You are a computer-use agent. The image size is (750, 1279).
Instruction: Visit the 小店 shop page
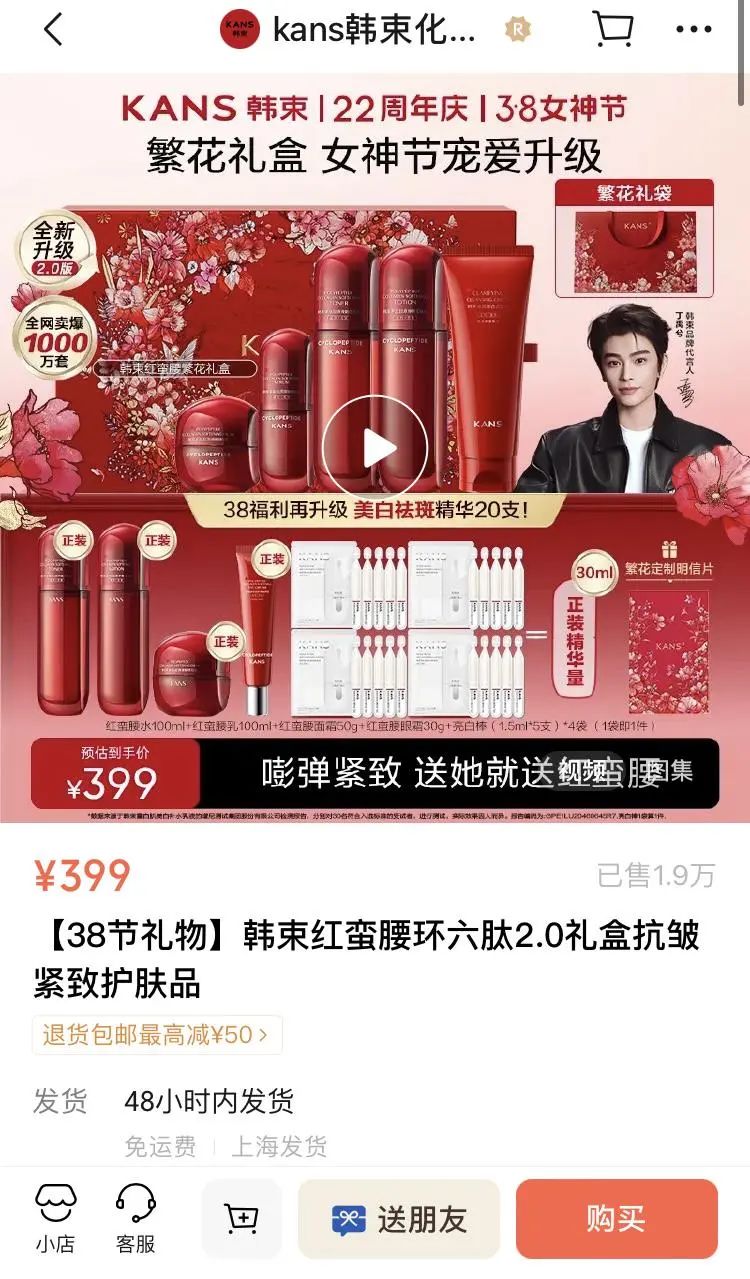tap(55, 1218)
